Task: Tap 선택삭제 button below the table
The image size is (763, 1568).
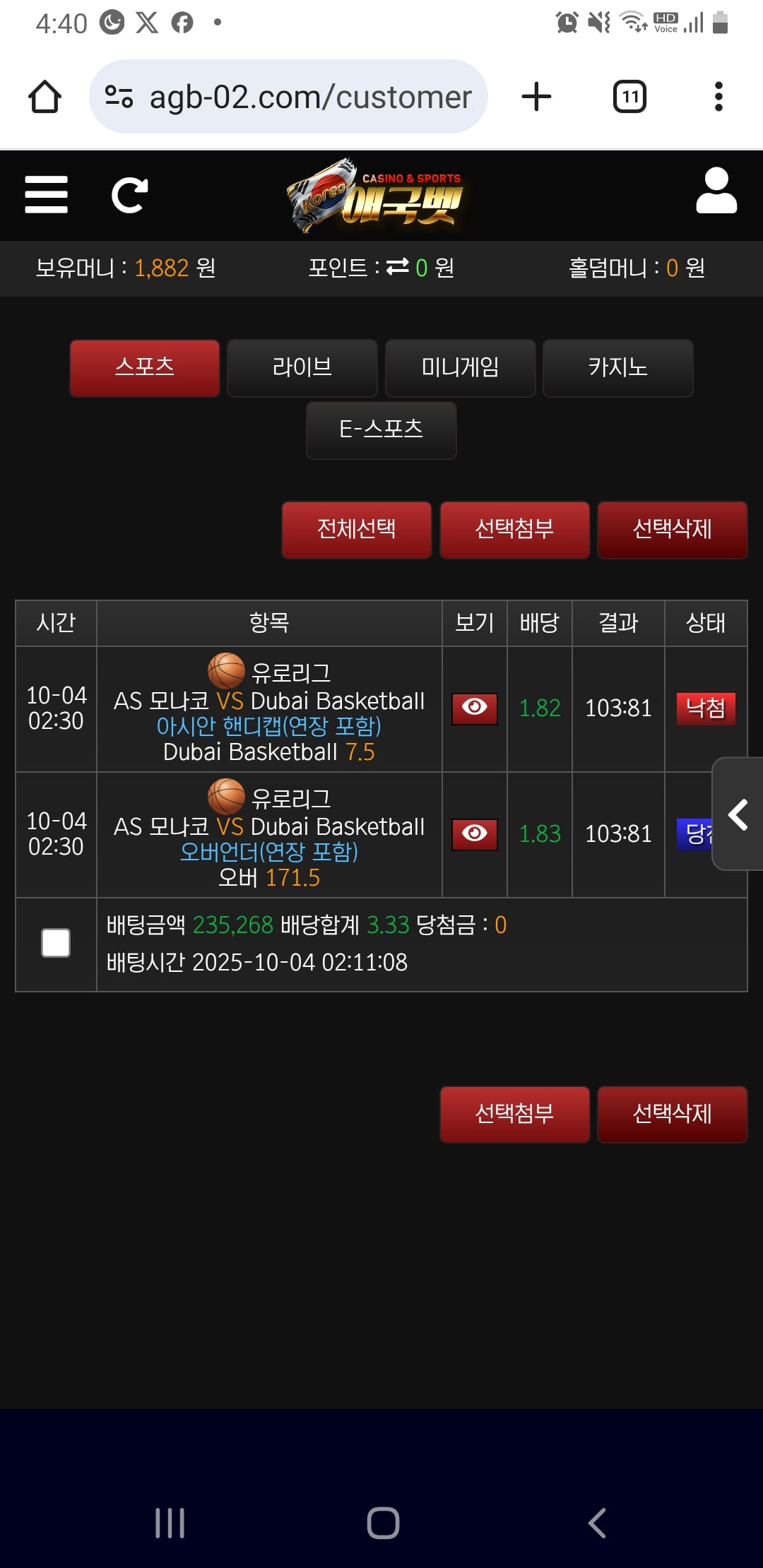Action: click(672, 1114)
